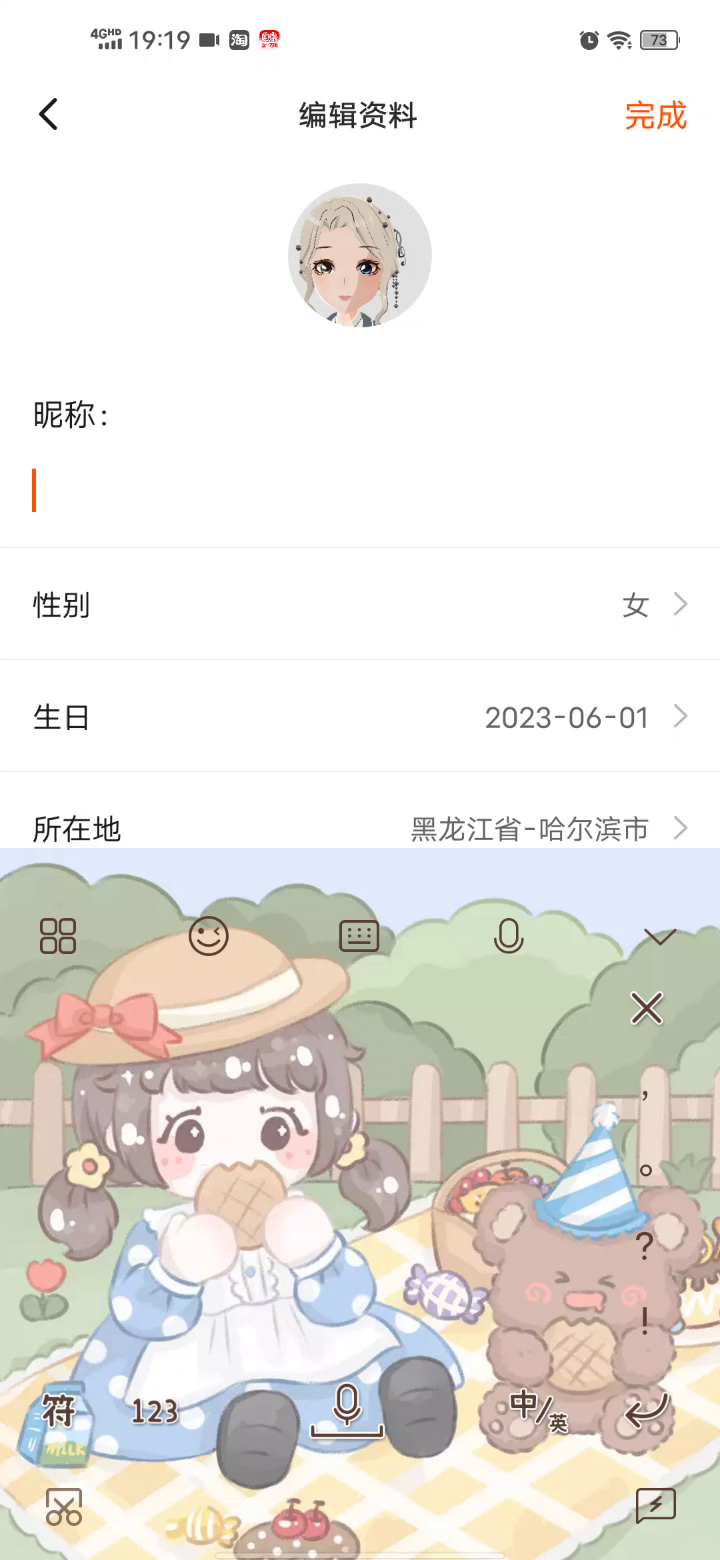720x1560 pixels.
Task: Tap the keyboard's enter return key
Action: (x=647, y=1411)
